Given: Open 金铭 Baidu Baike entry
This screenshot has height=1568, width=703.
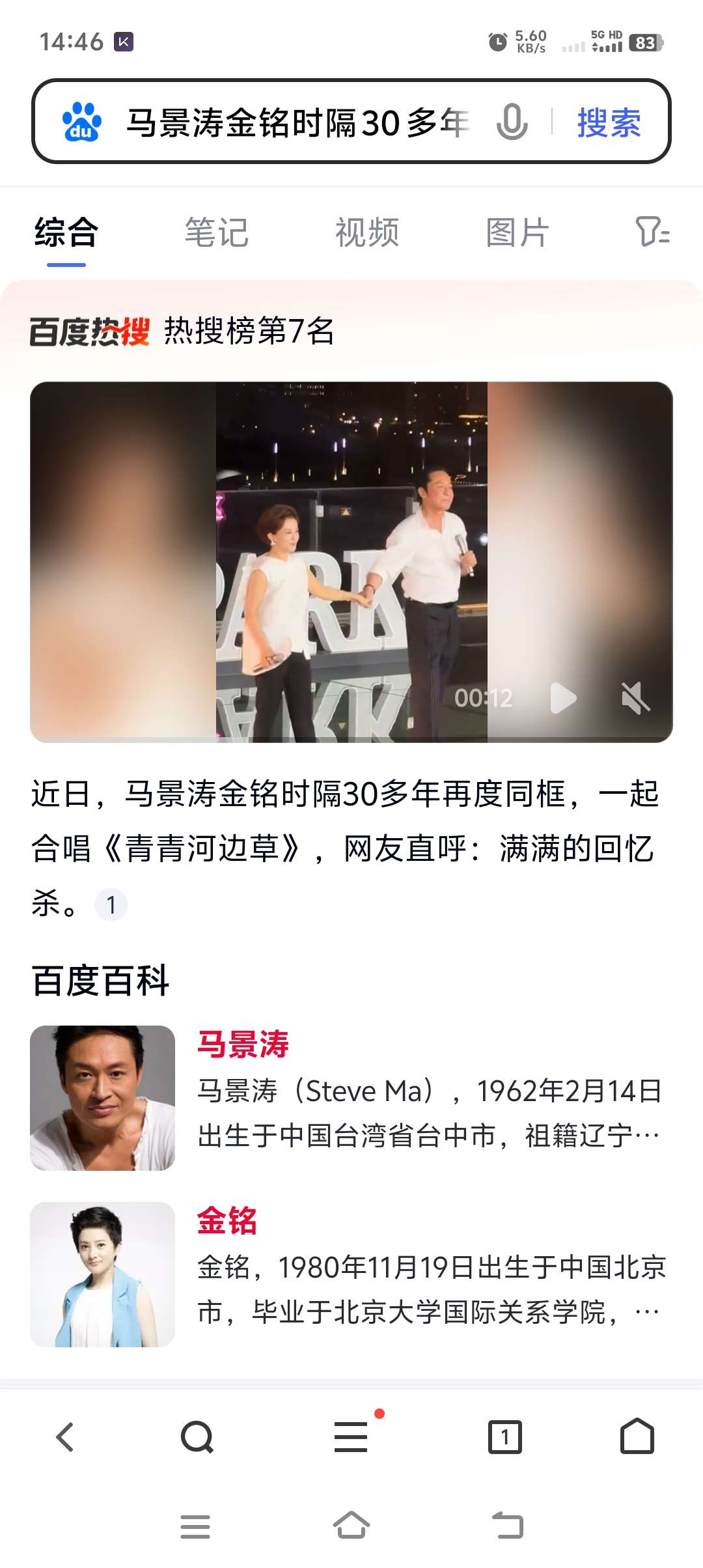Looking at the screenshot, I should coord(227,1220).
